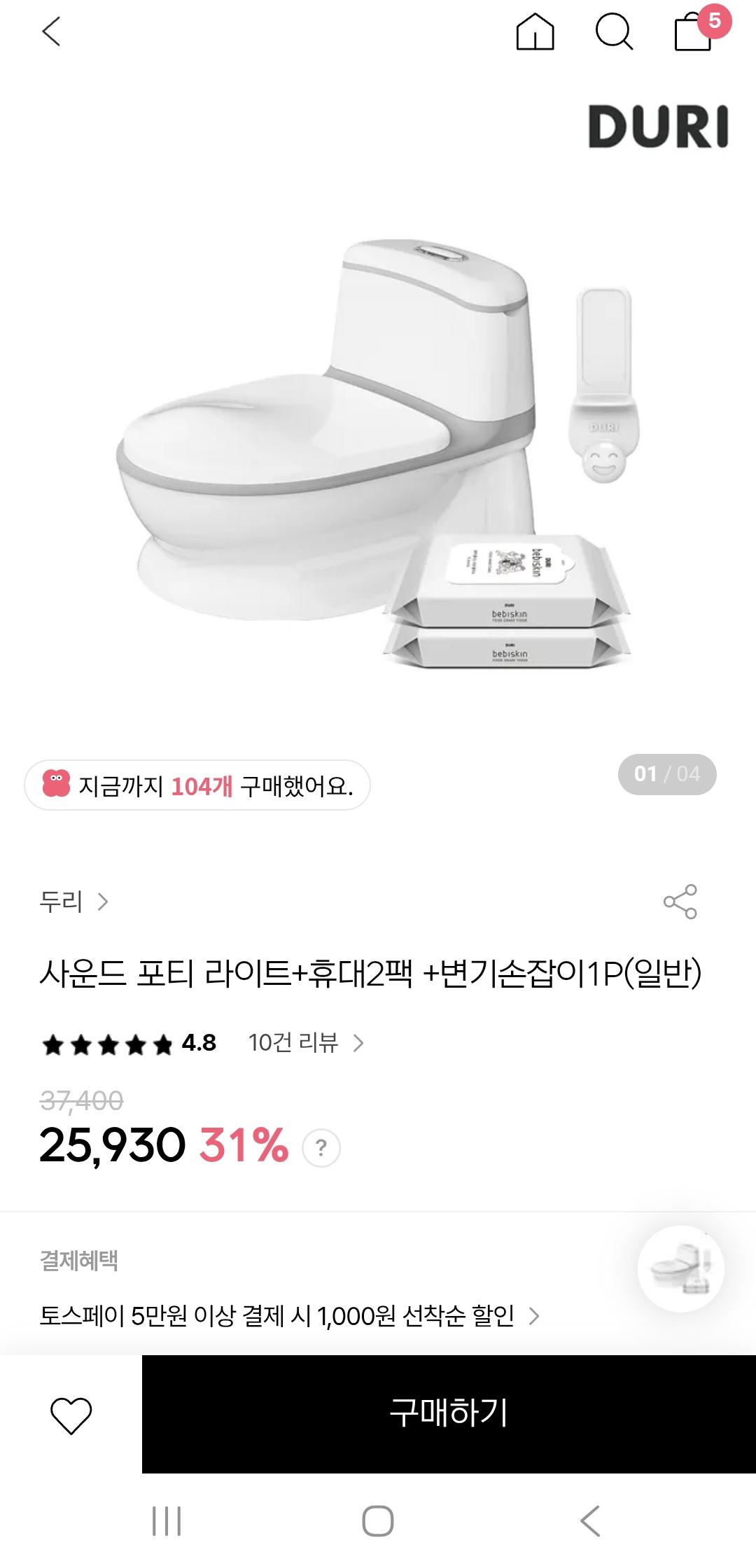
Task: Tap the DURI brand logo
Action: pos(659,125)
